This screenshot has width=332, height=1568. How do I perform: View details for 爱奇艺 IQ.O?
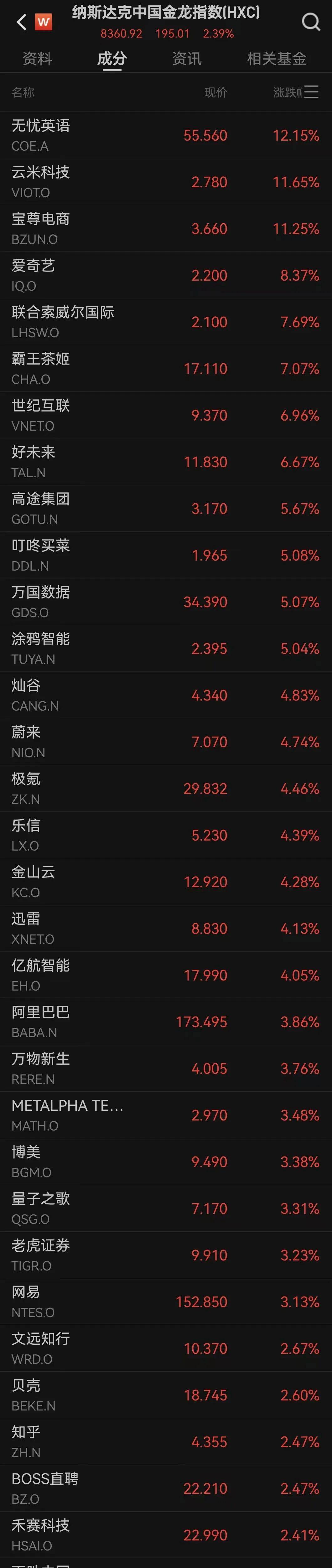[166, 275]
